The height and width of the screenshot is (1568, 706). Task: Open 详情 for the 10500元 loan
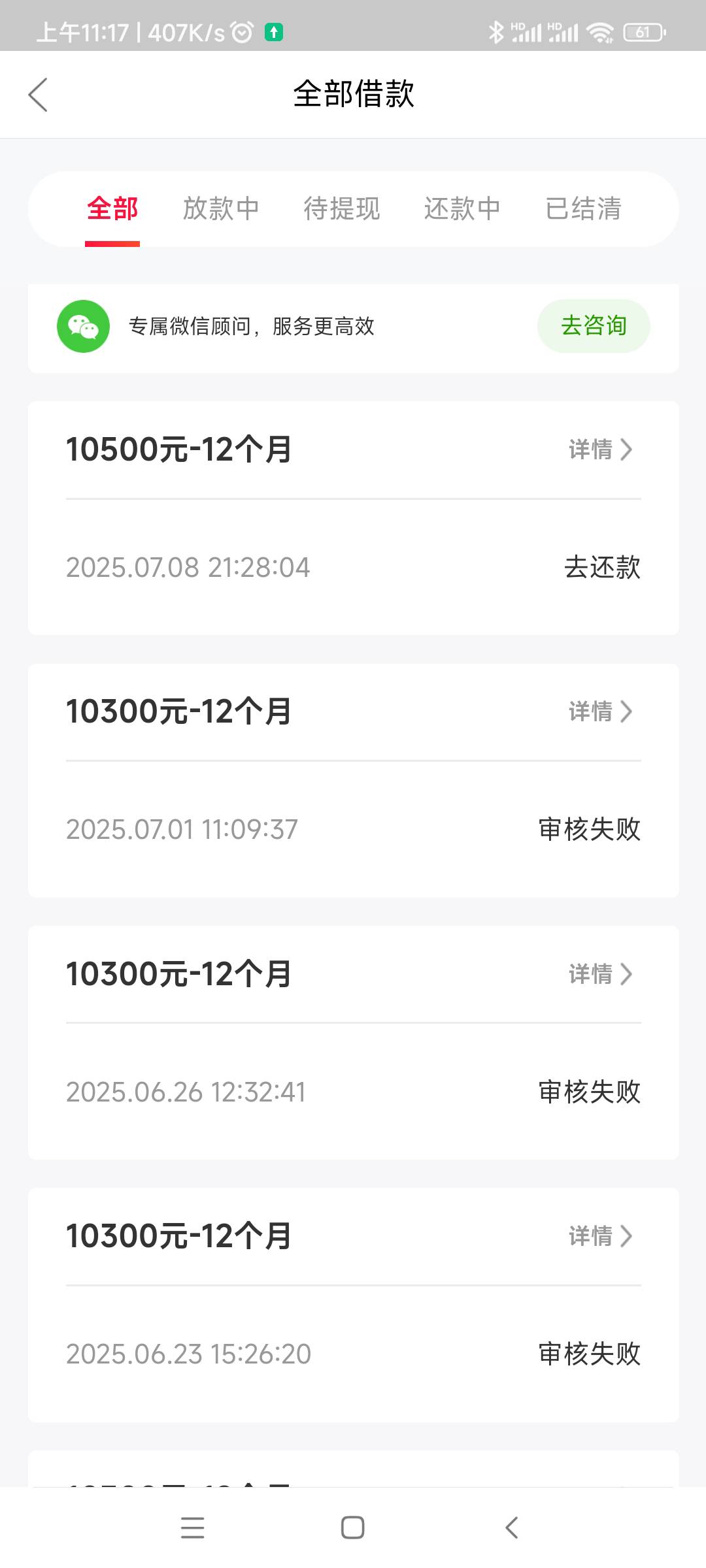pyautogui.click(x=601, y=449)
